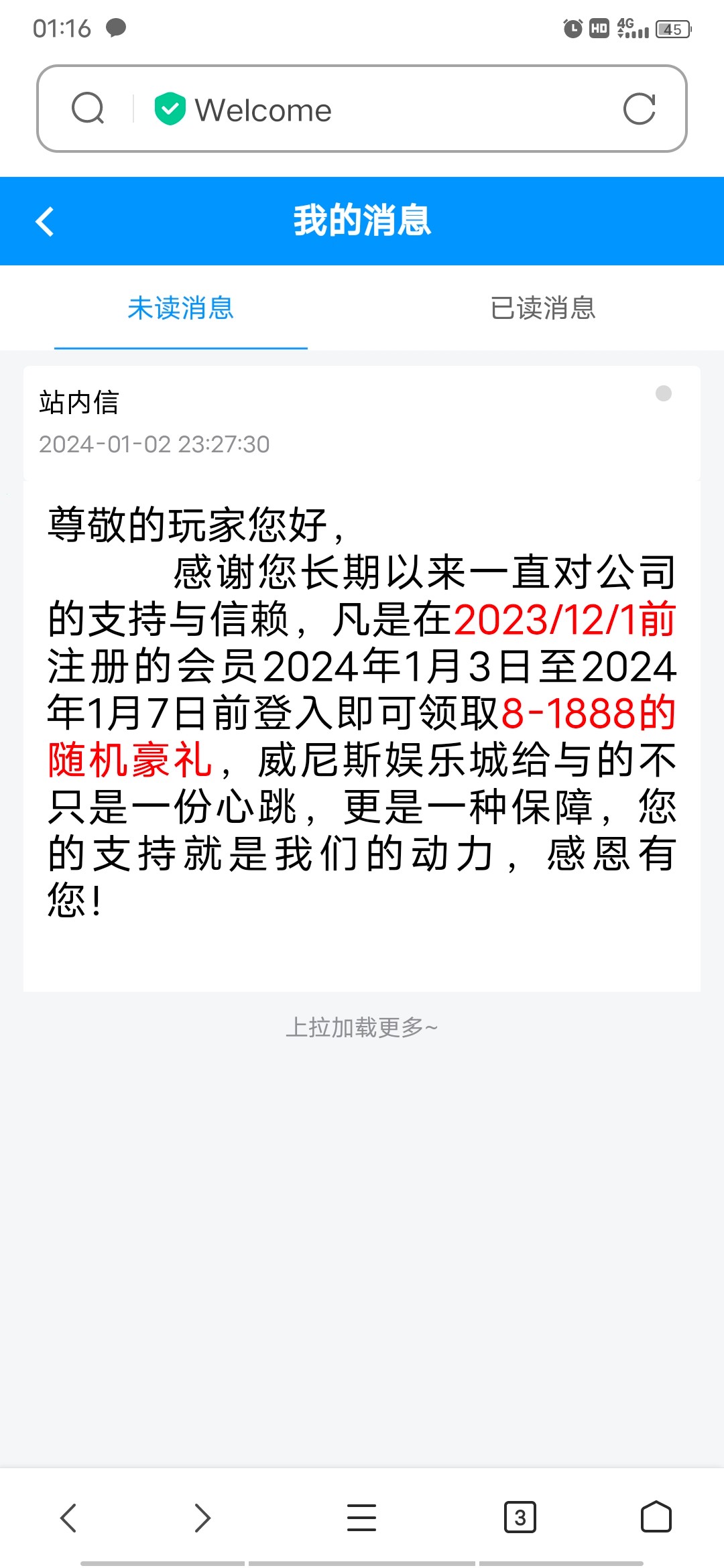Go back from 我的消息 page
The image size is (724, 1568).
click(x=45, y=222)
